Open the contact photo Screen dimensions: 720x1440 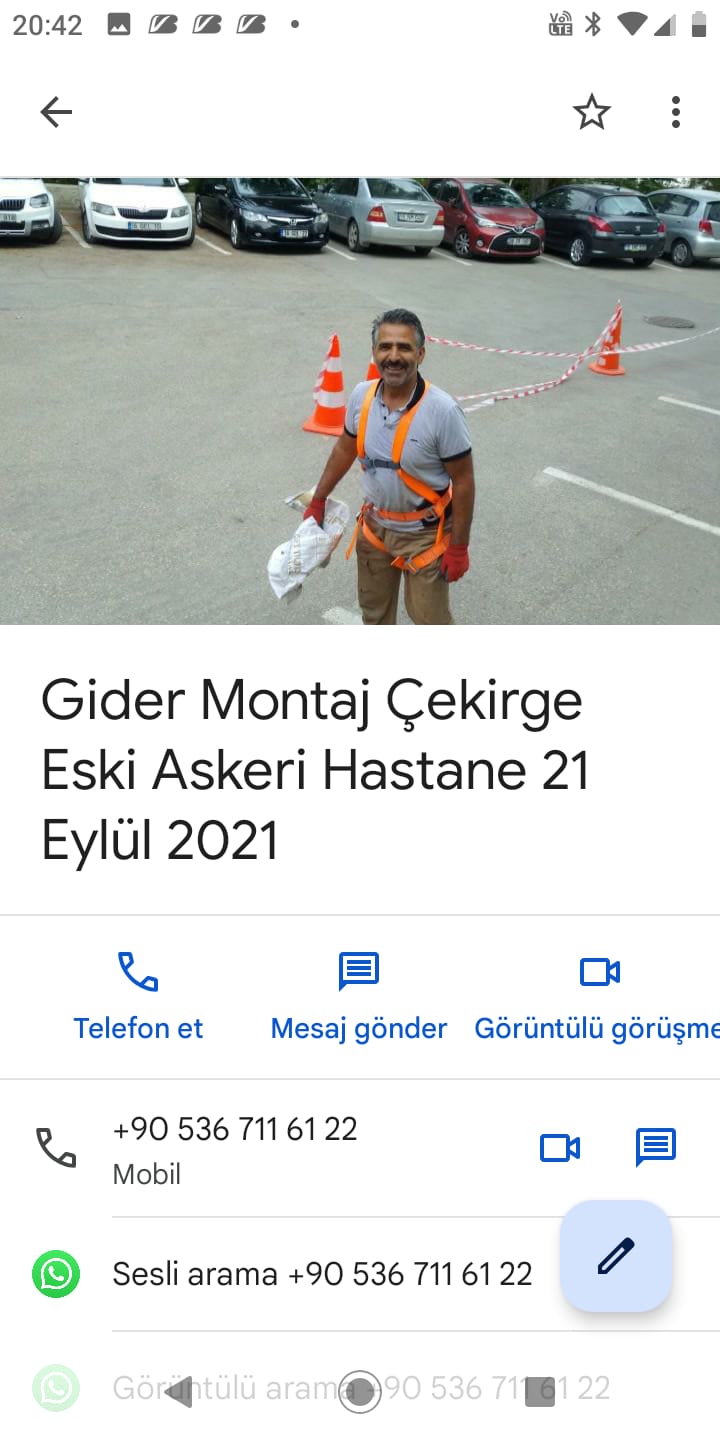[360, 400]
